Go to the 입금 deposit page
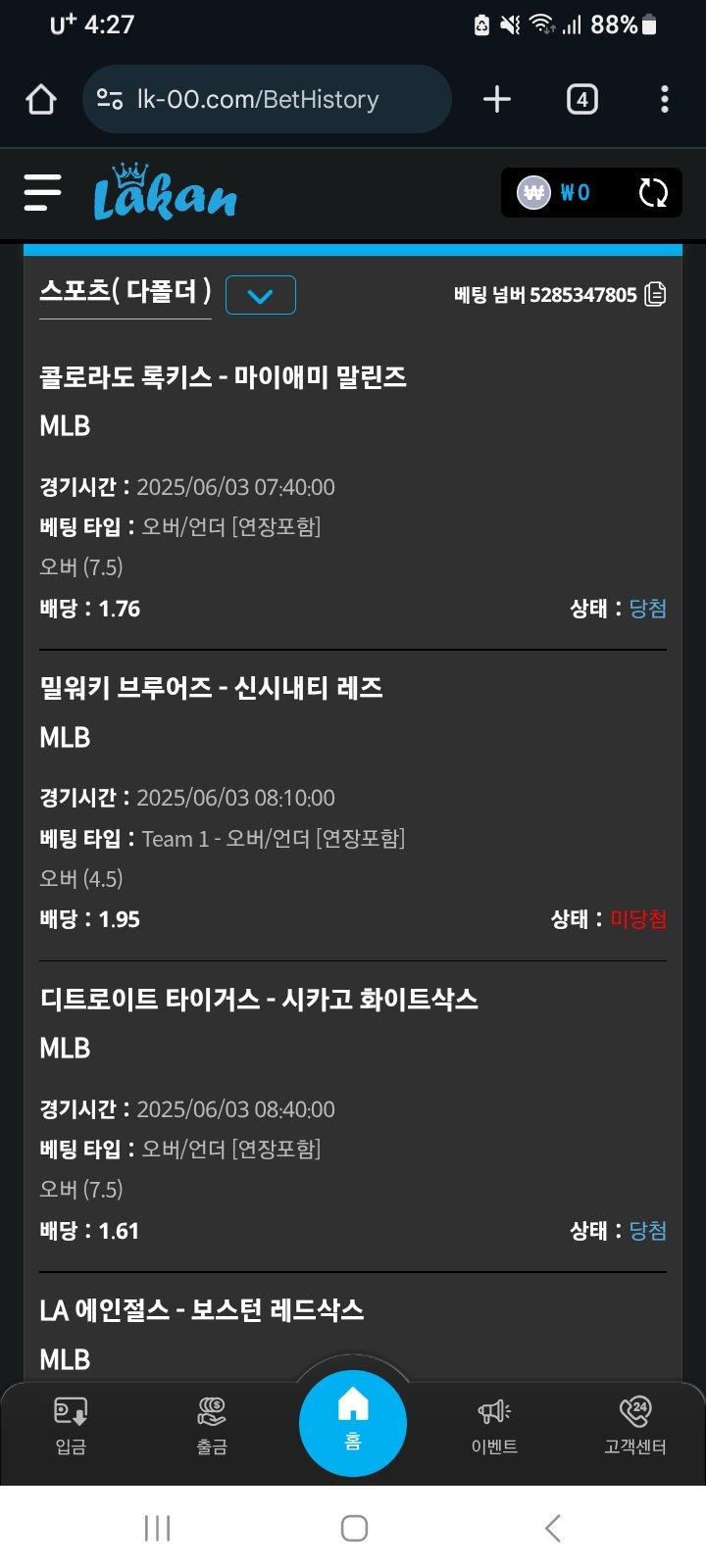The width and height of the screenshot is (706, 1568). pyautogui.click(x=71, y=1424)
